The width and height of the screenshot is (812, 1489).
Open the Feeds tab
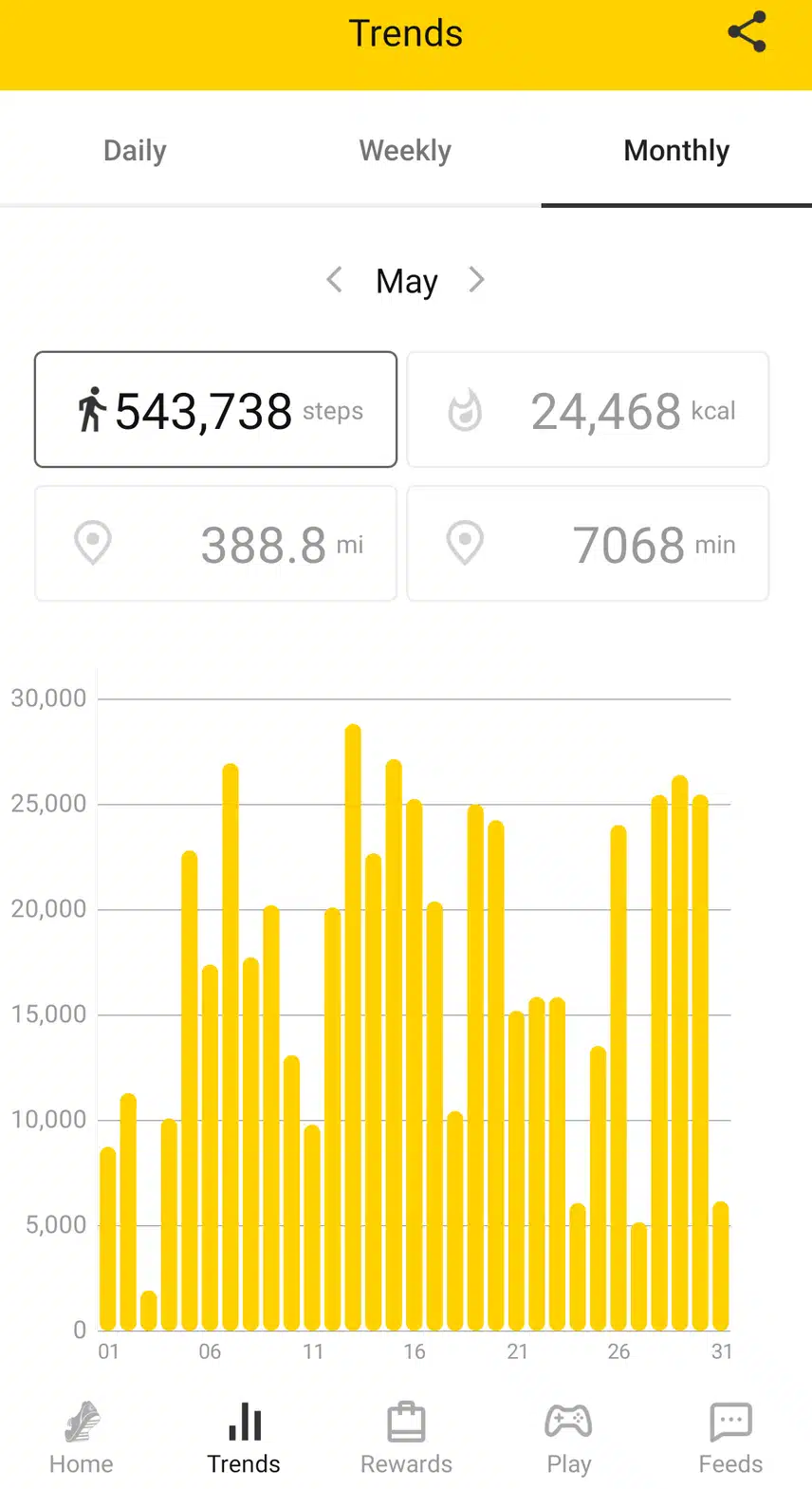(x=730, y=1438)
